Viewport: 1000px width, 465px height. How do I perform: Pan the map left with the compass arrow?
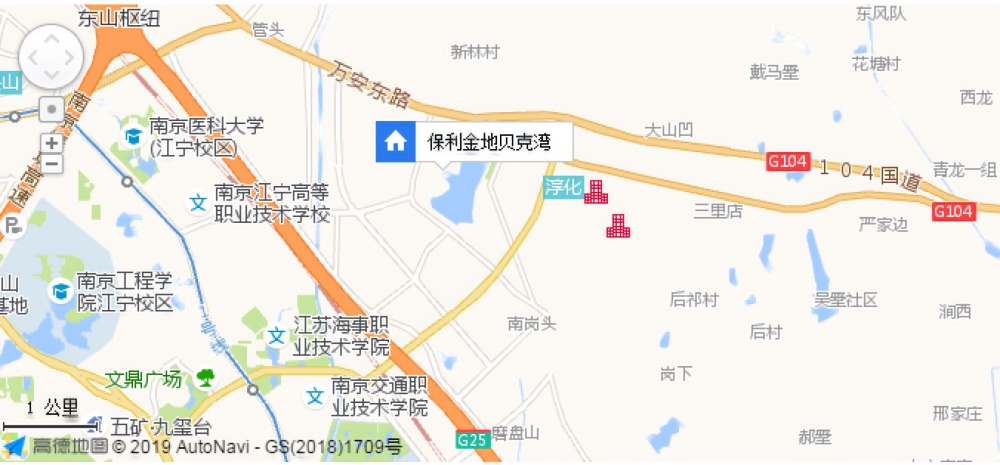click(x=32, y=57)
